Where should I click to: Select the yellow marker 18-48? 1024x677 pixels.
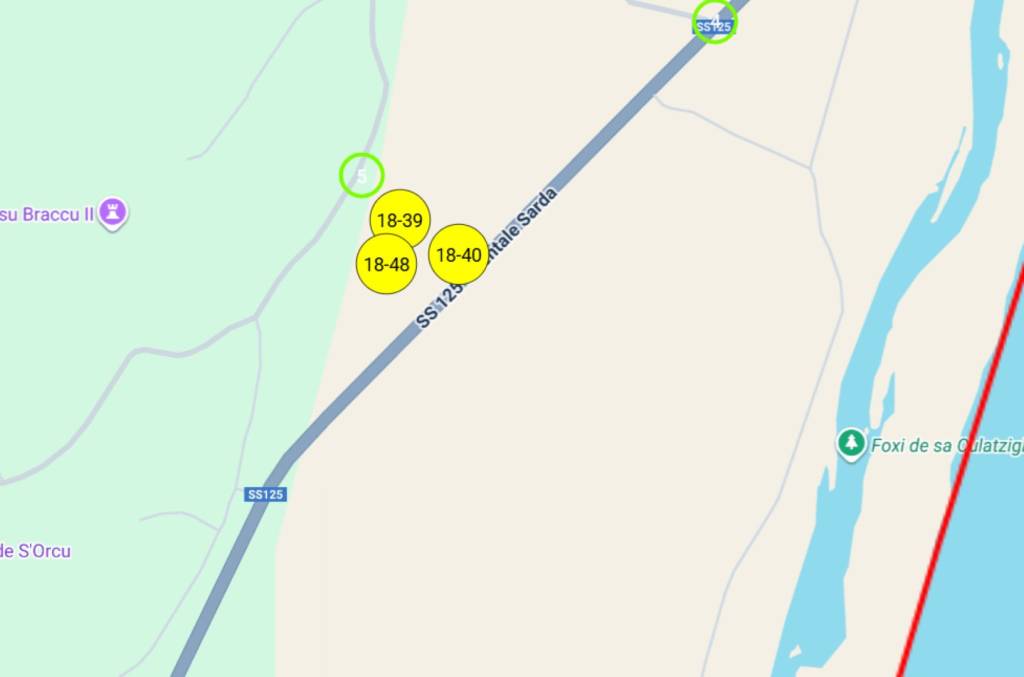(x=386, y=265)
